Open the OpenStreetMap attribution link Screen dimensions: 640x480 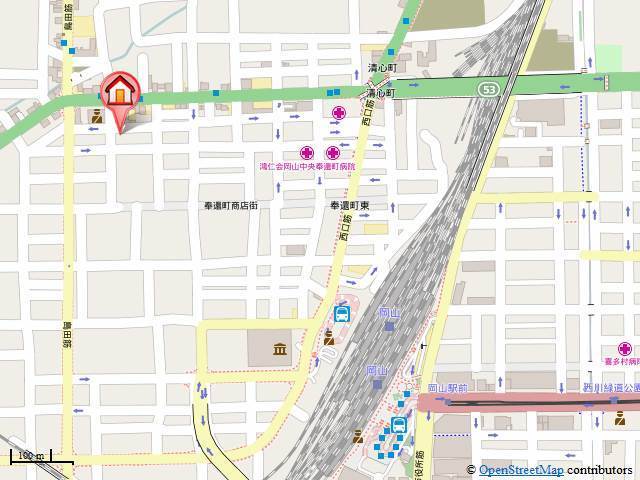520,470
